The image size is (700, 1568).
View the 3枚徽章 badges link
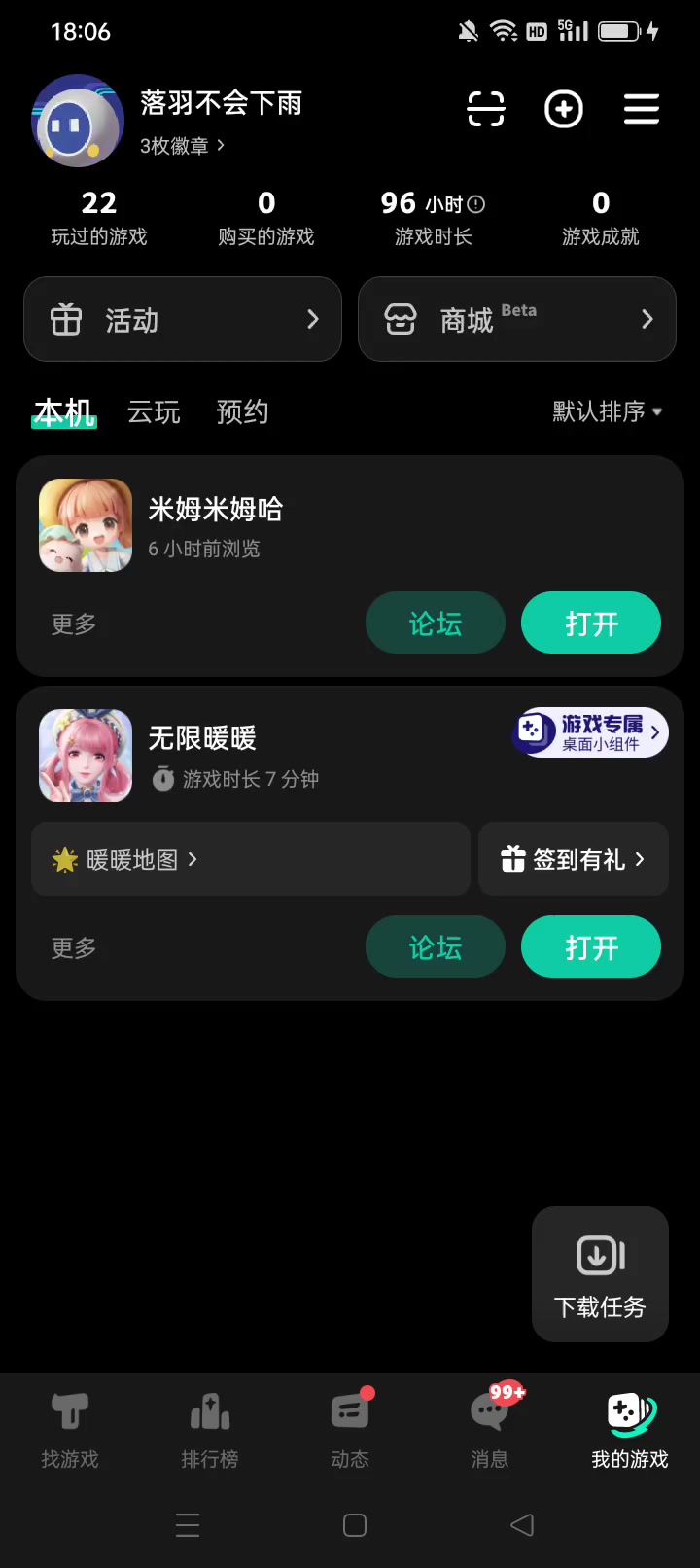[x=183, y=146]
